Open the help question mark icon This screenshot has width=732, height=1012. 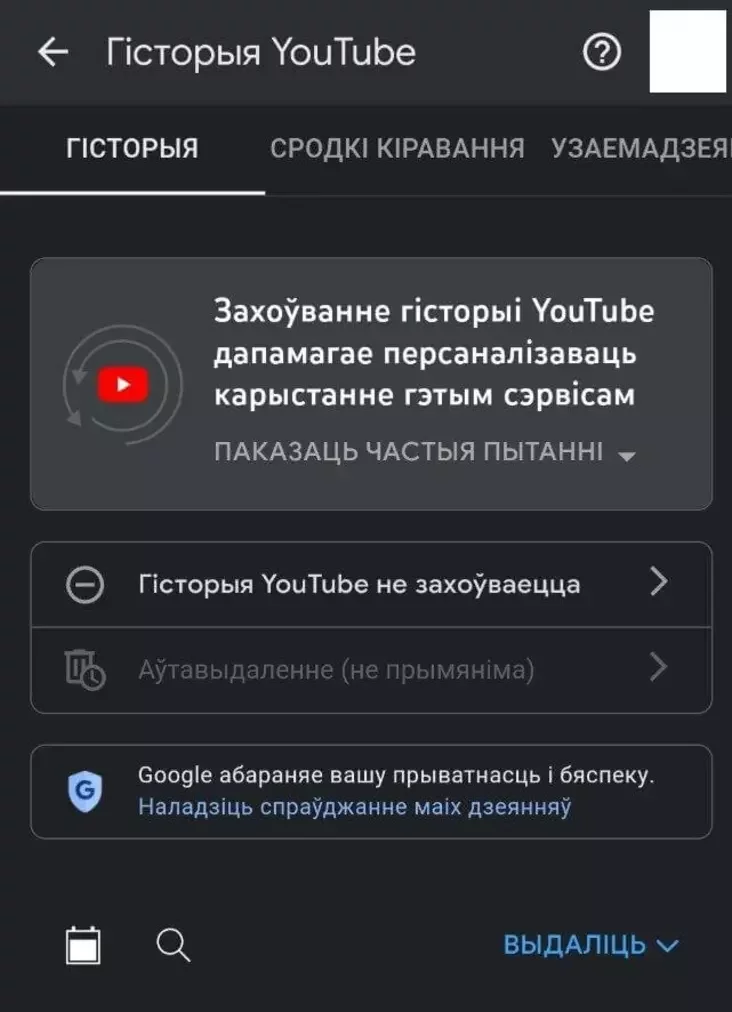[601, 53]
